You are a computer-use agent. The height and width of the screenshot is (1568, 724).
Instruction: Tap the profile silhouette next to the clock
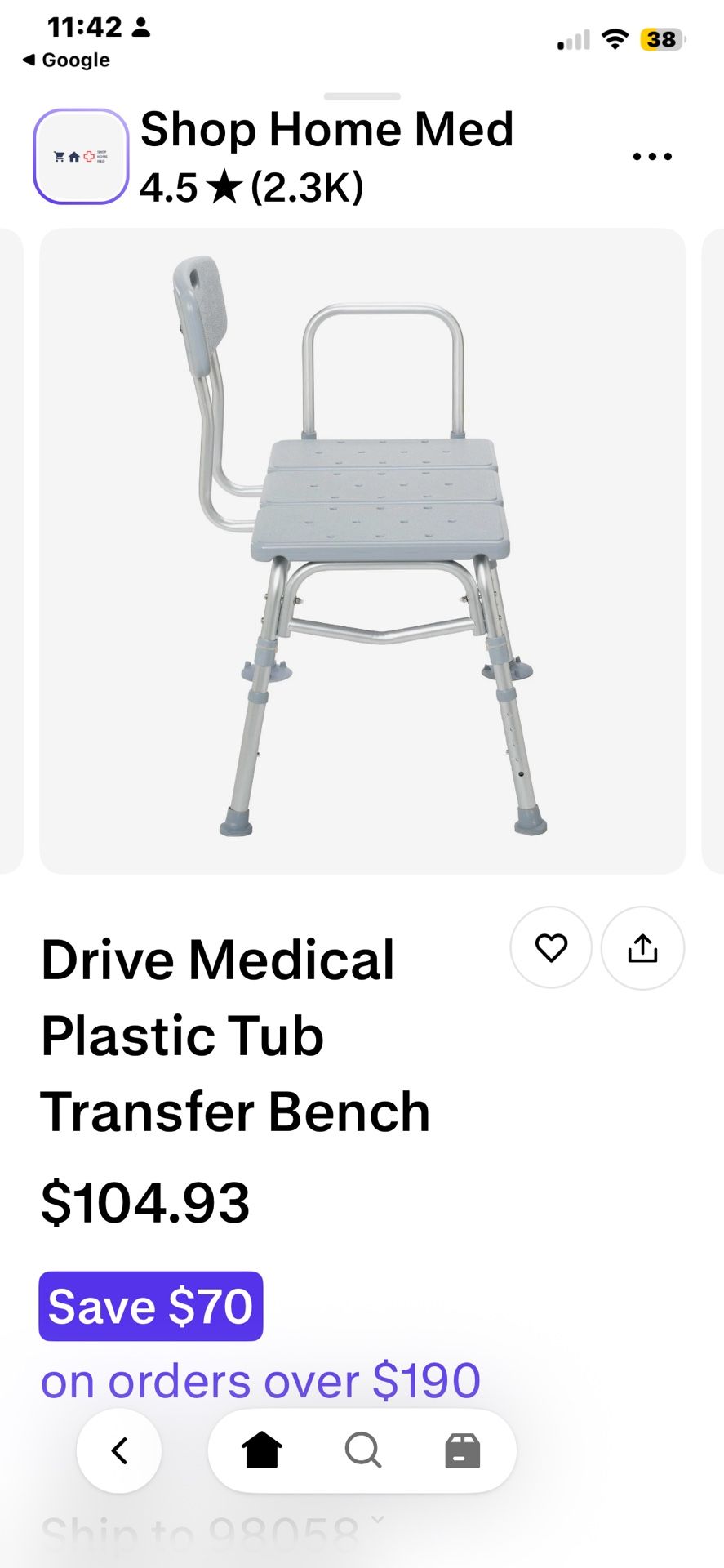click(x=140, y=27)
